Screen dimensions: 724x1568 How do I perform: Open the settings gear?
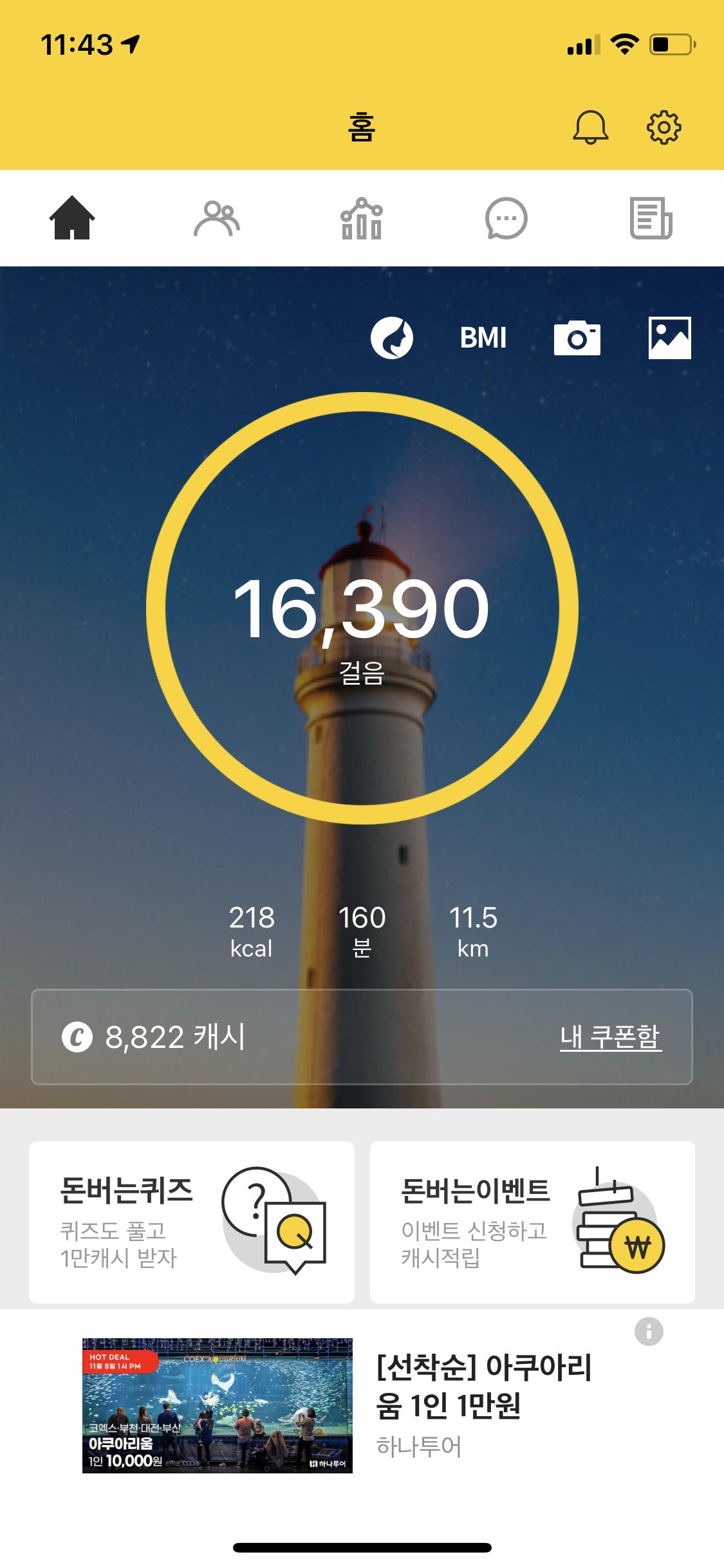664,127
